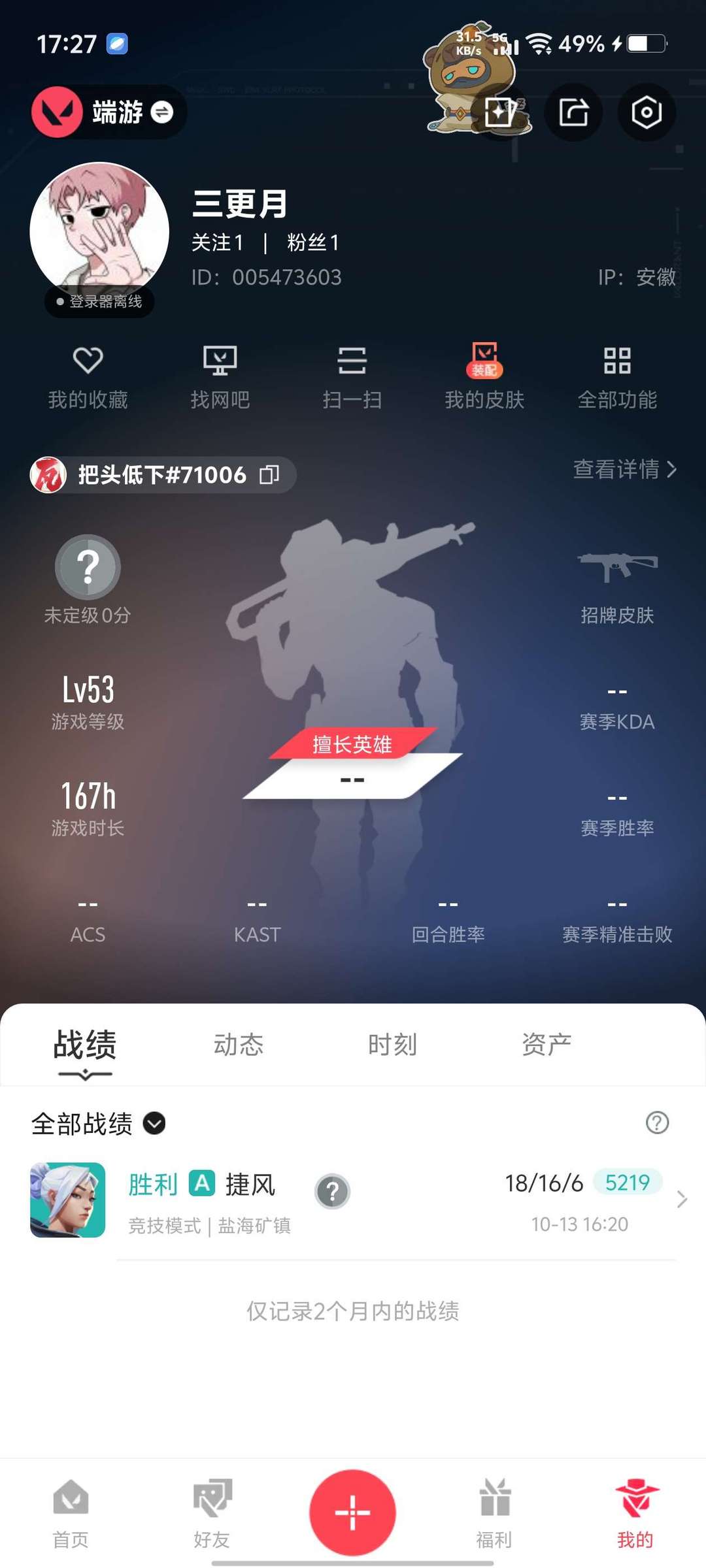Open the camera capture icon top right

(x=646, y=112)
